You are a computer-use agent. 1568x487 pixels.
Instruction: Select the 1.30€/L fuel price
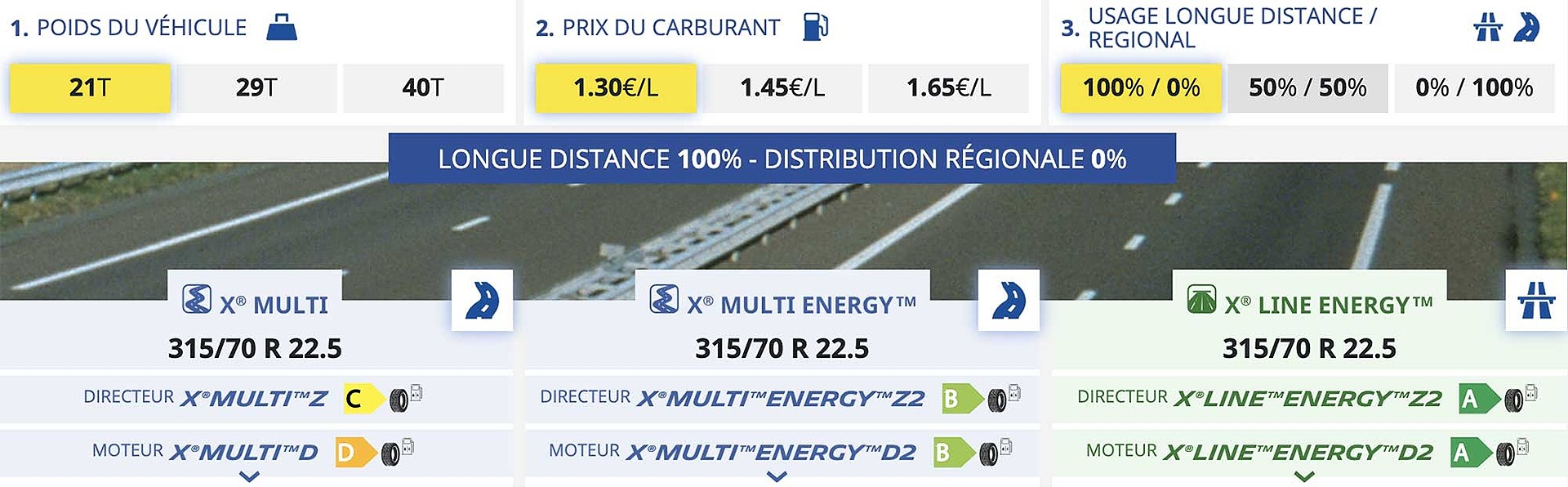(x=616, y=87)
